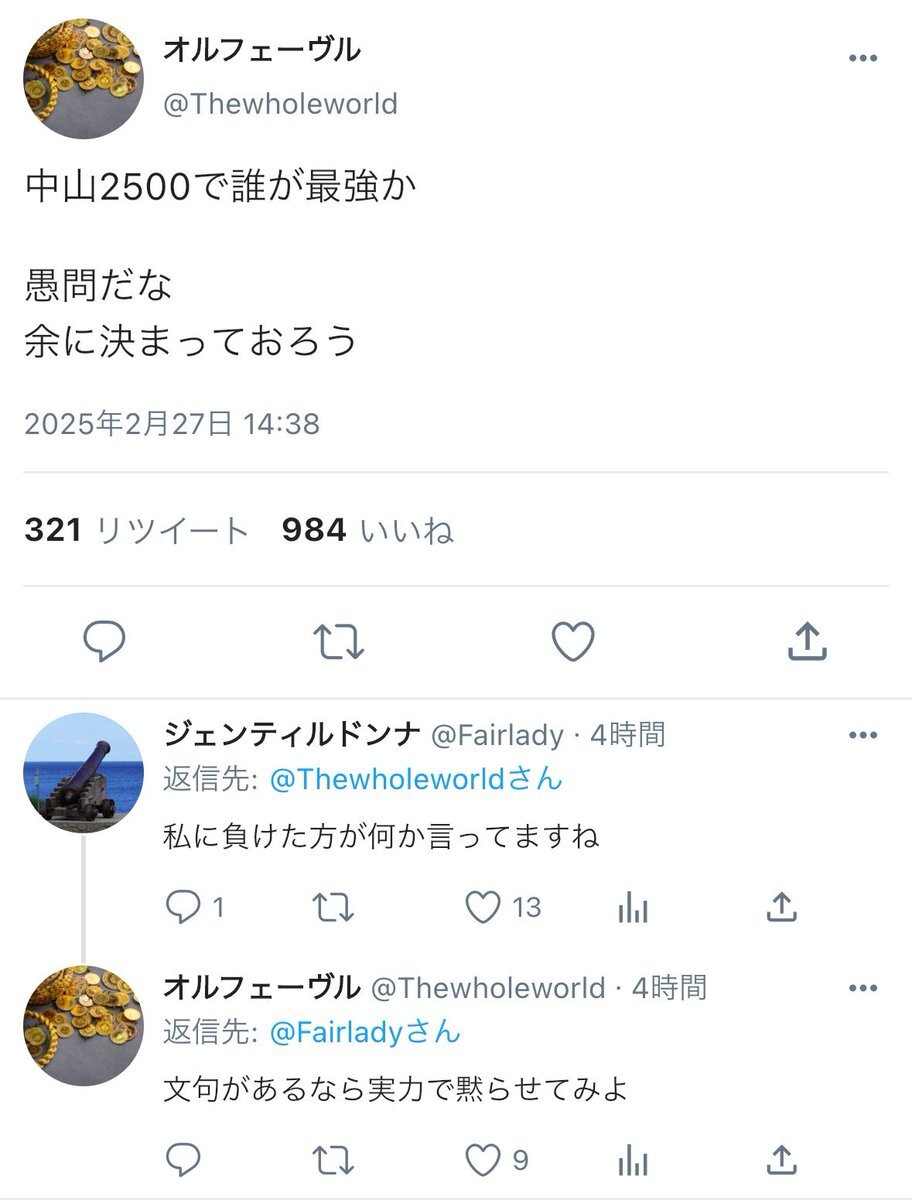Retweet the main 中山2500 tweet
Image resolution: width=912 pixels, height=1200 pixels.
coord(339,642)
